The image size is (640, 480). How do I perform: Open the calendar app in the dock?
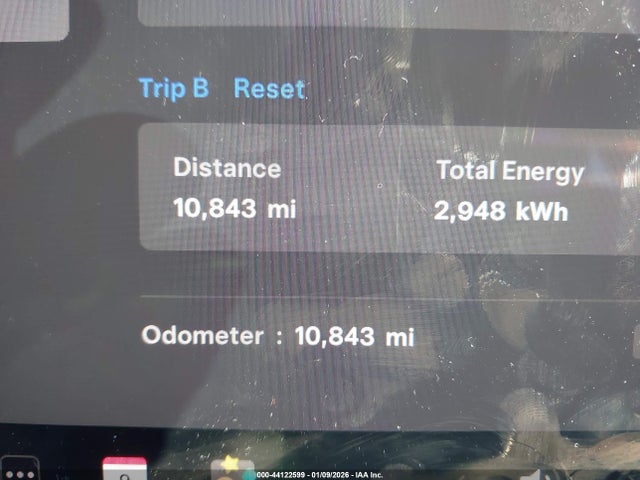click(125, 469)
